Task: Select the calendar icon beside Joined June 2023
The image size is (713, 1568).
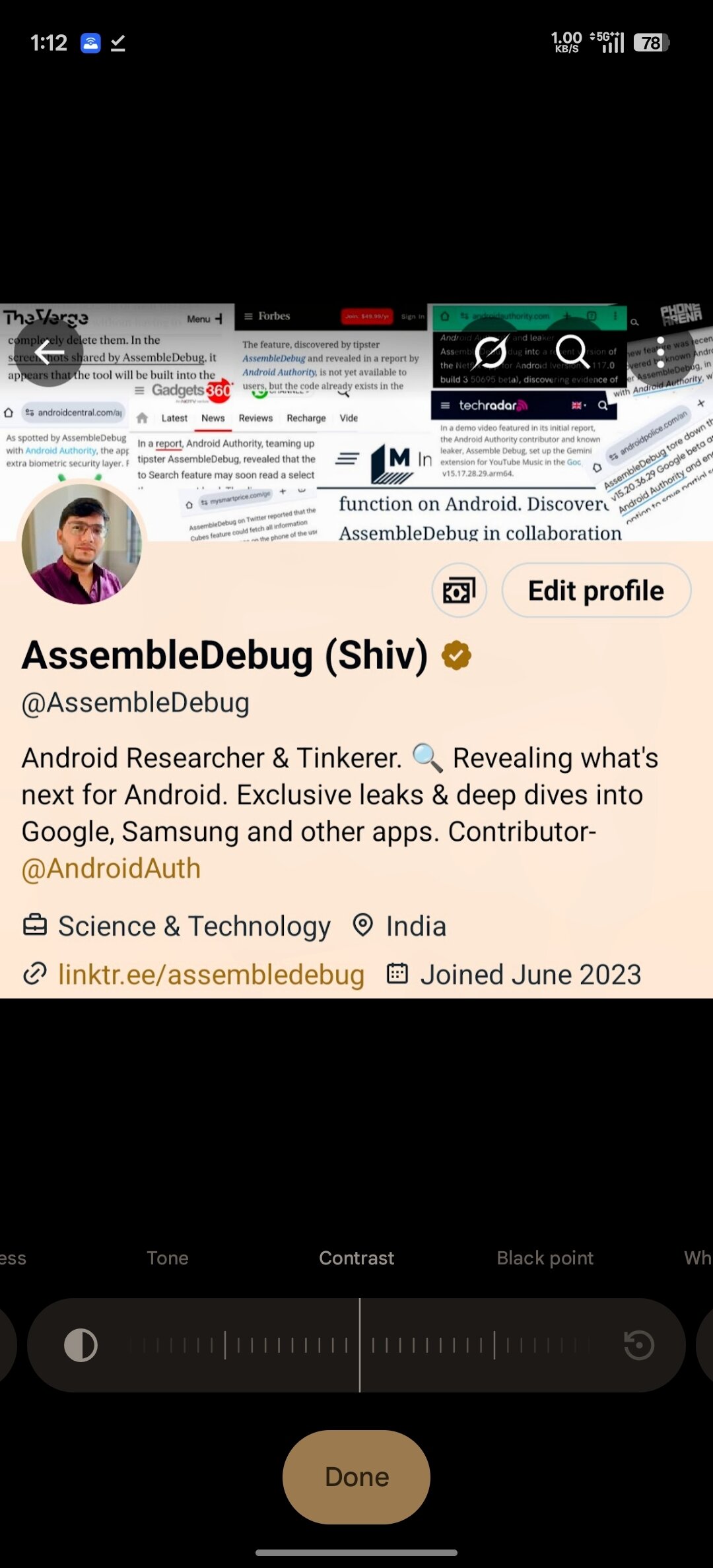Action: 397,973
